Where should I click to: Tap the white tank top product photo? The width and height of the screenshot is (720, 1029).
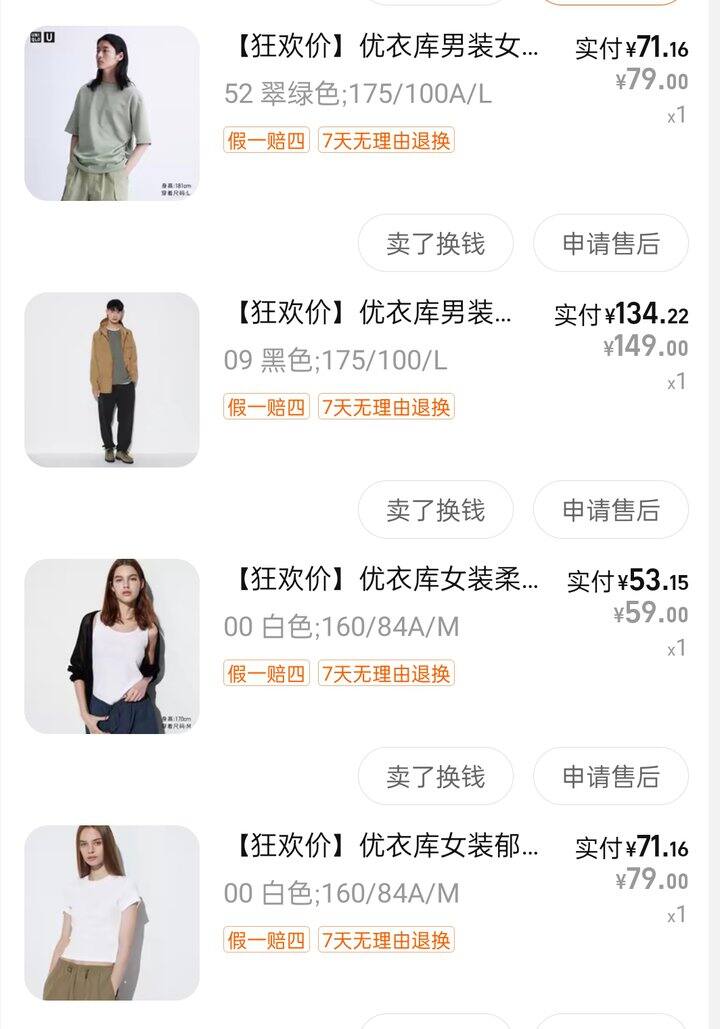click(x=110, y=645)
